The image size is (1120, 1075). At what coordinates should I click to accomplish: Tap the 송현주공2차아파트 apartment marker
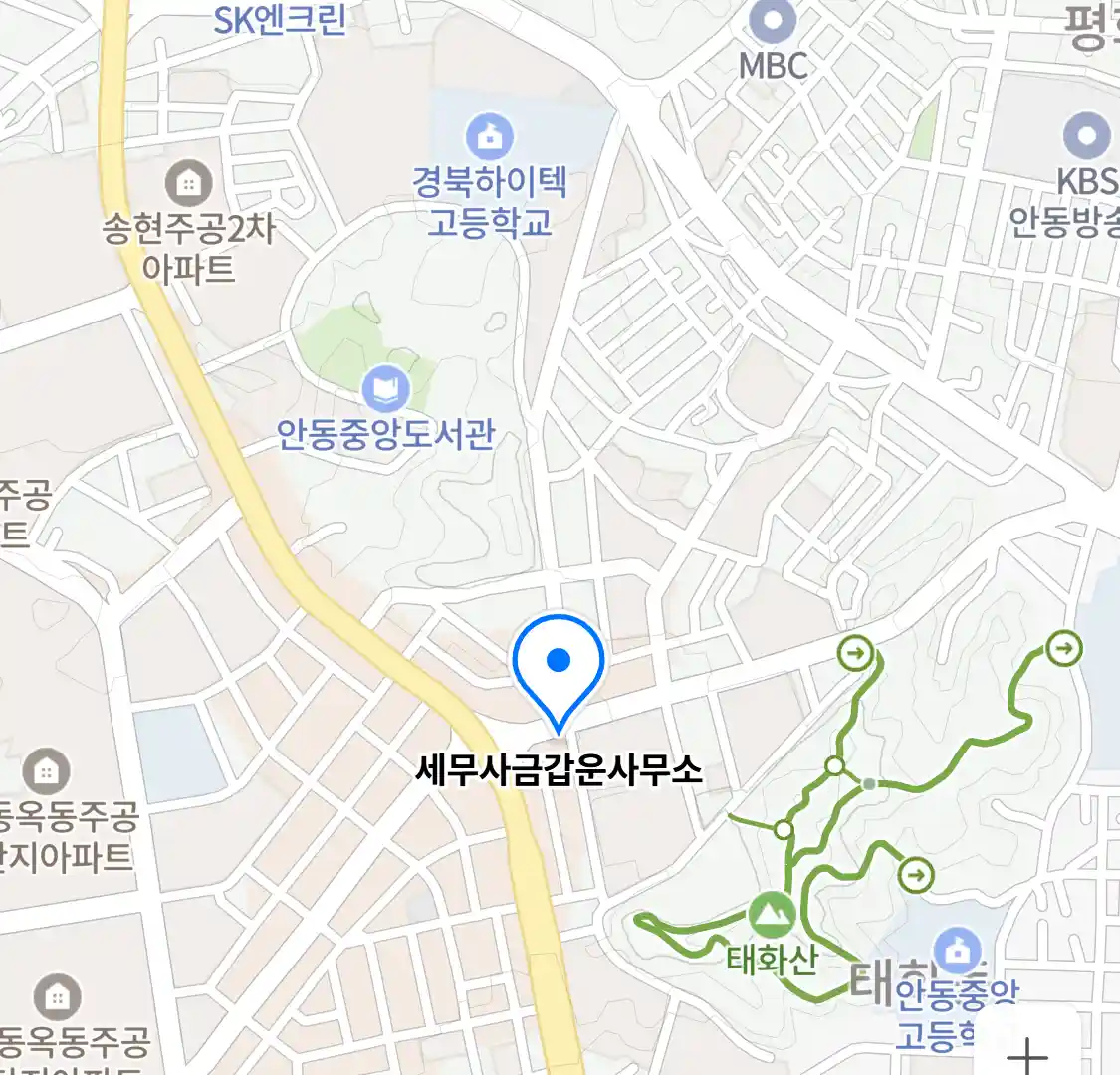tap(187, 183)
